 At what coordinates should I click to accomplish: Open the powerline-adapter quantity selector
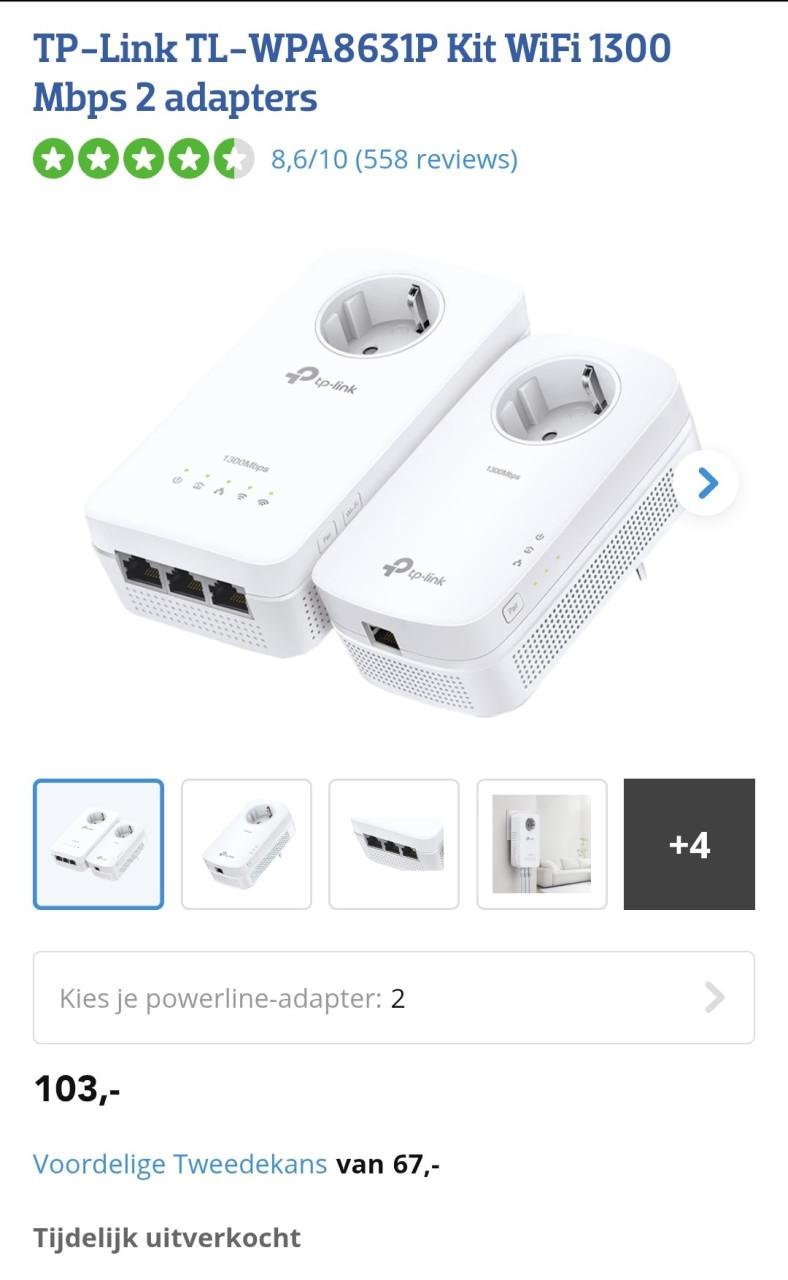pos(394,998)
